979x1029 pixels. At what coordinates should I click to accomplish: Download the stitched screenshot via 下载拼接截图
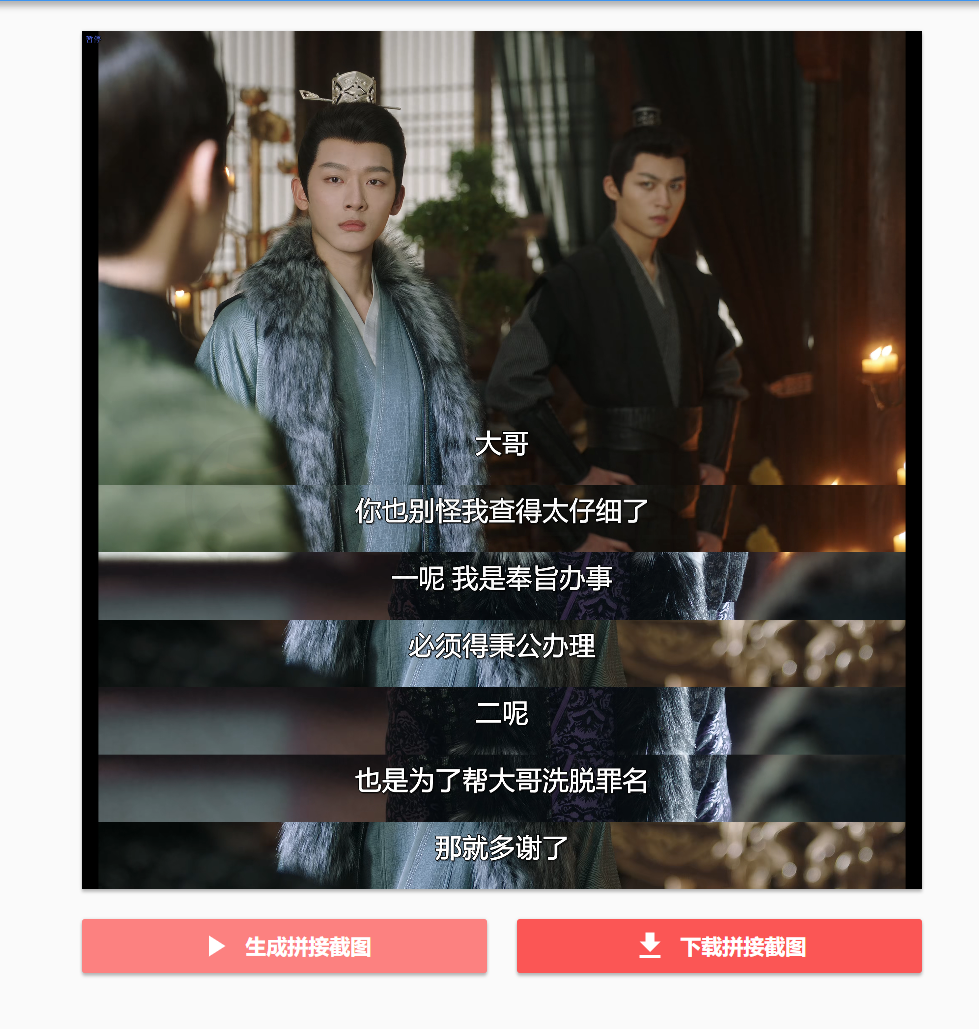point(719,946)
